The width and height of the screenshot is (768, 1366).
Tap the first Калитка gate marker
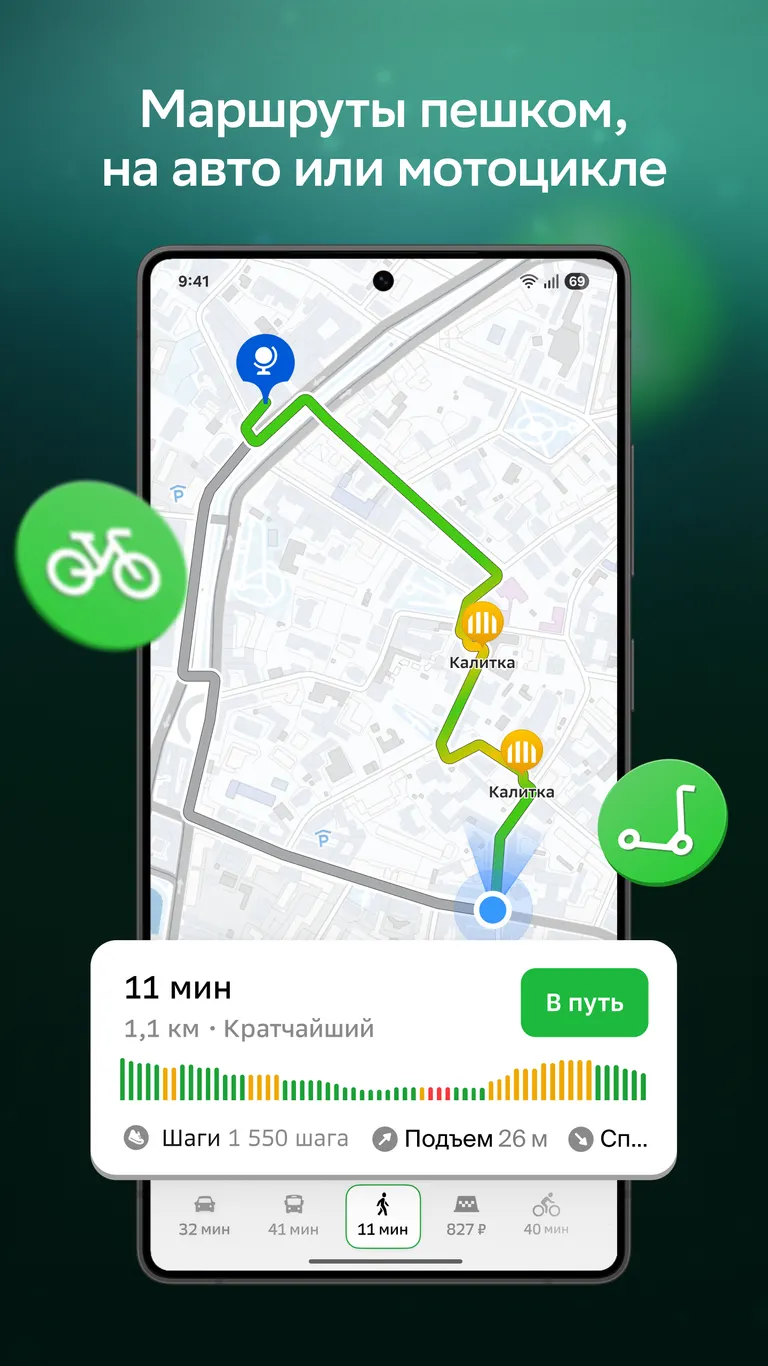click(482, 623)
